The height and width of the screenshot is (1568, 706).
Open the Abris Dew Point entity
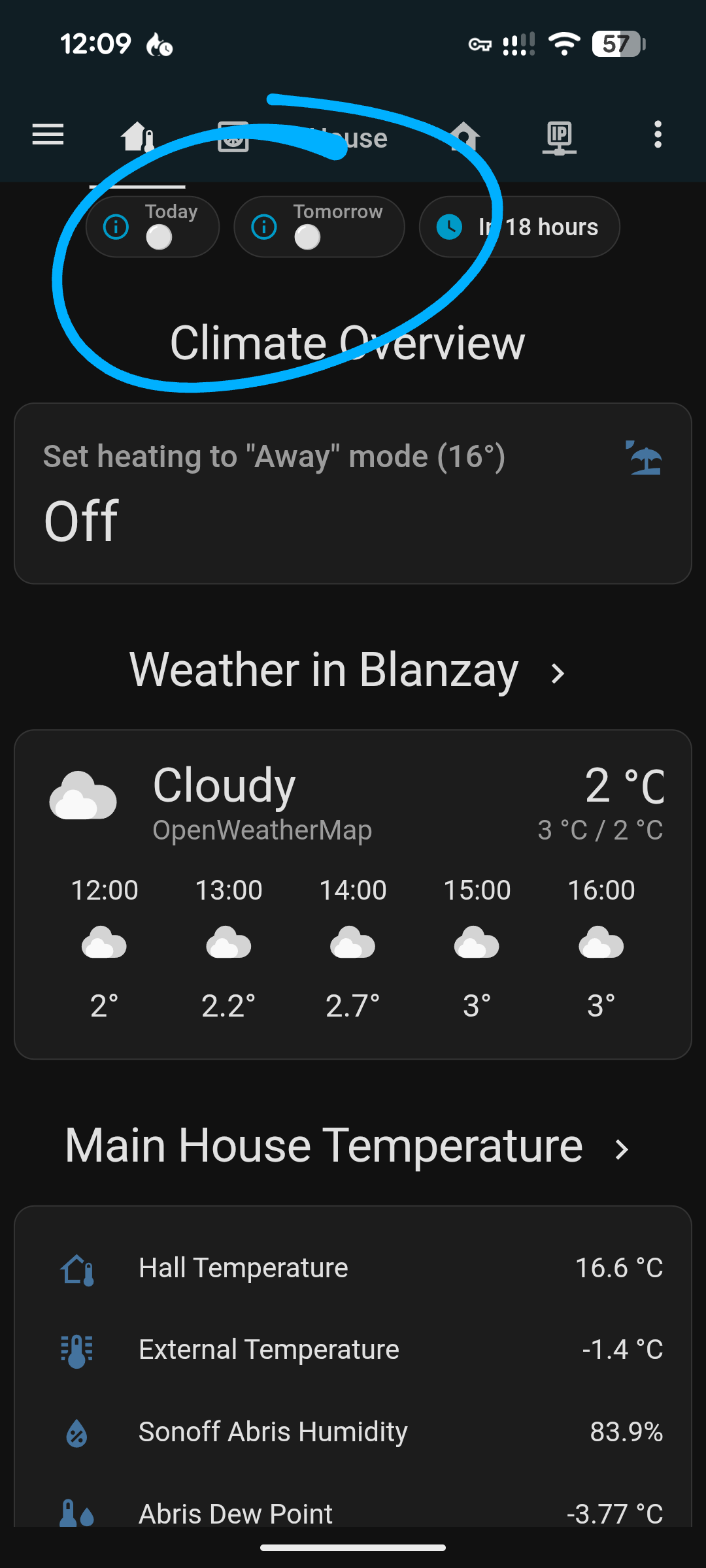(x=353, y=1512)
